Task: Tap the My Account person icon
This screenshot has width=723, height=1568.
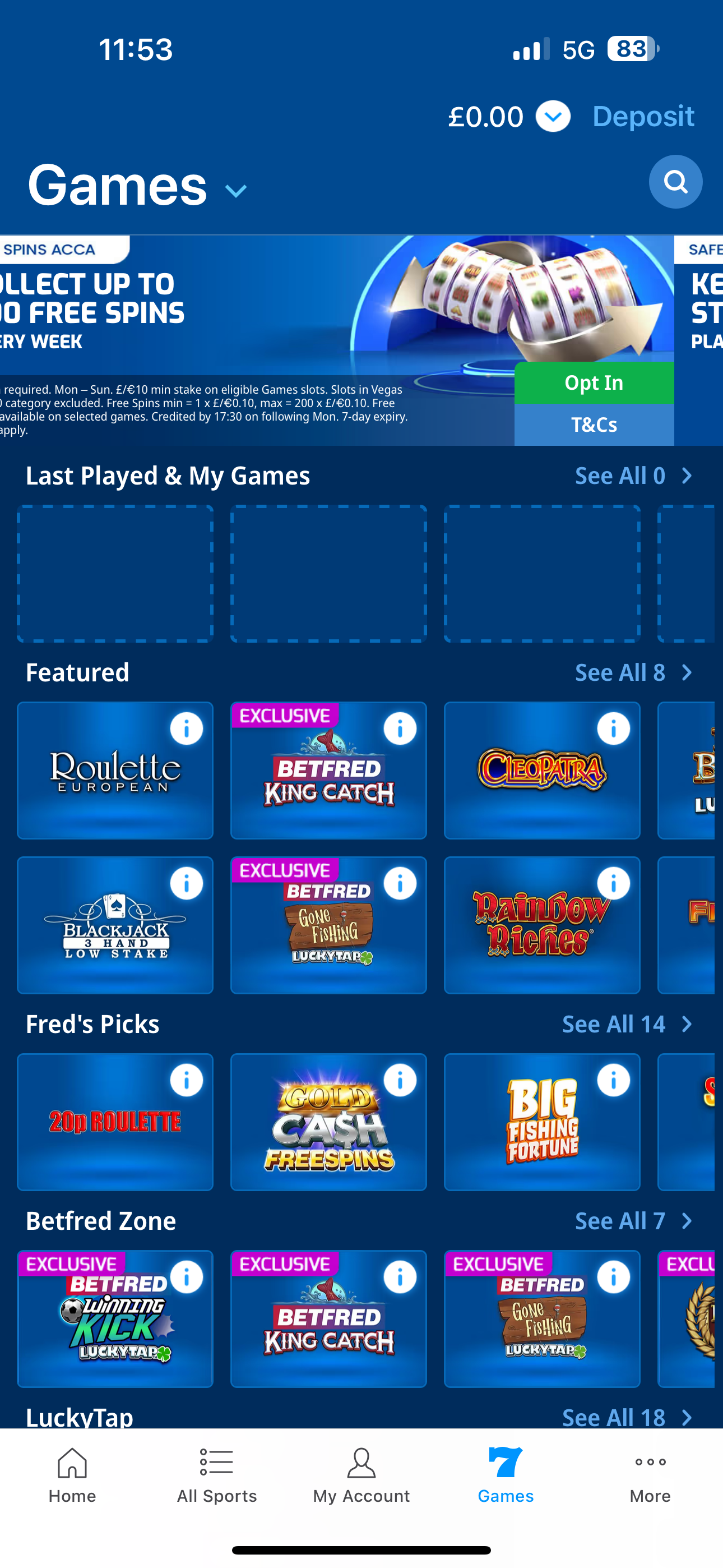Action: click(361, 1463)
